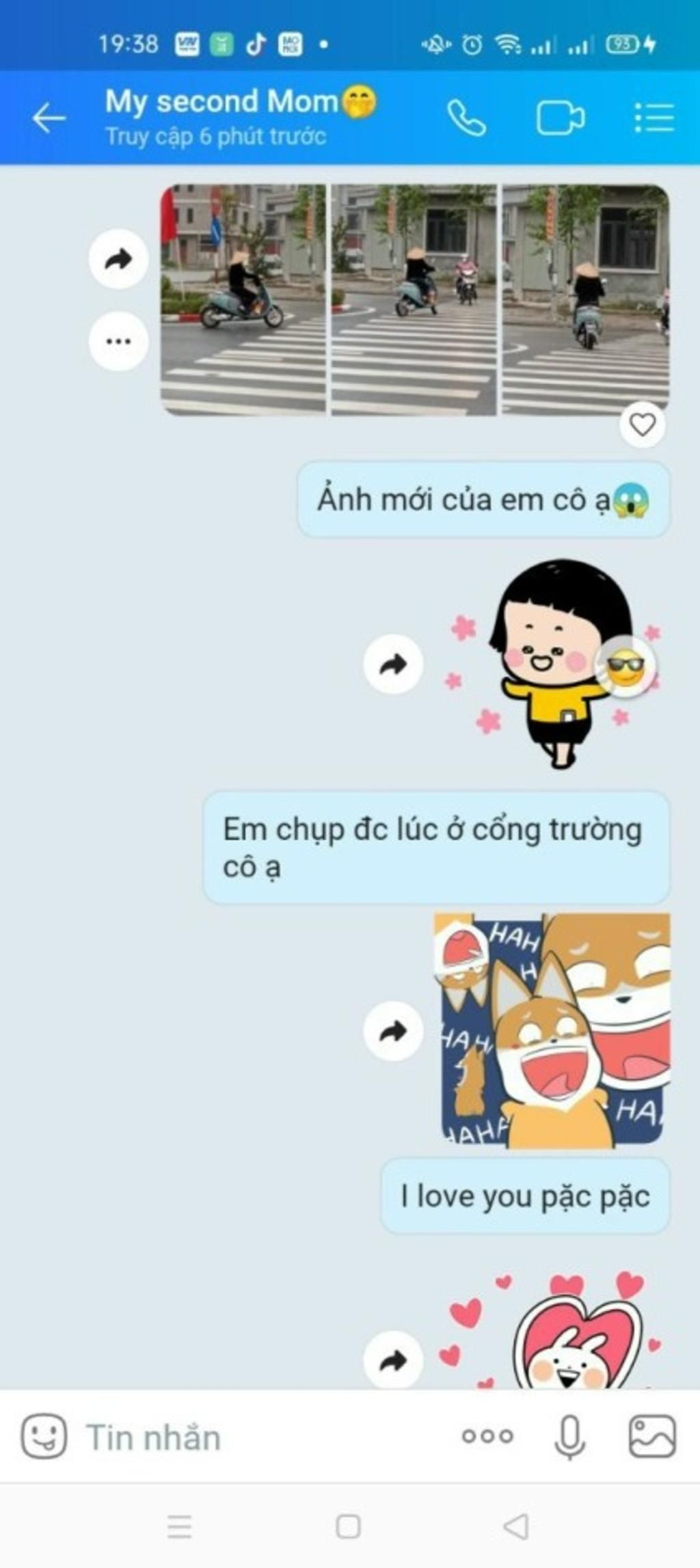Open more options for the photo message
This screenshot has height=1568, width=700.
click(119, 341)
